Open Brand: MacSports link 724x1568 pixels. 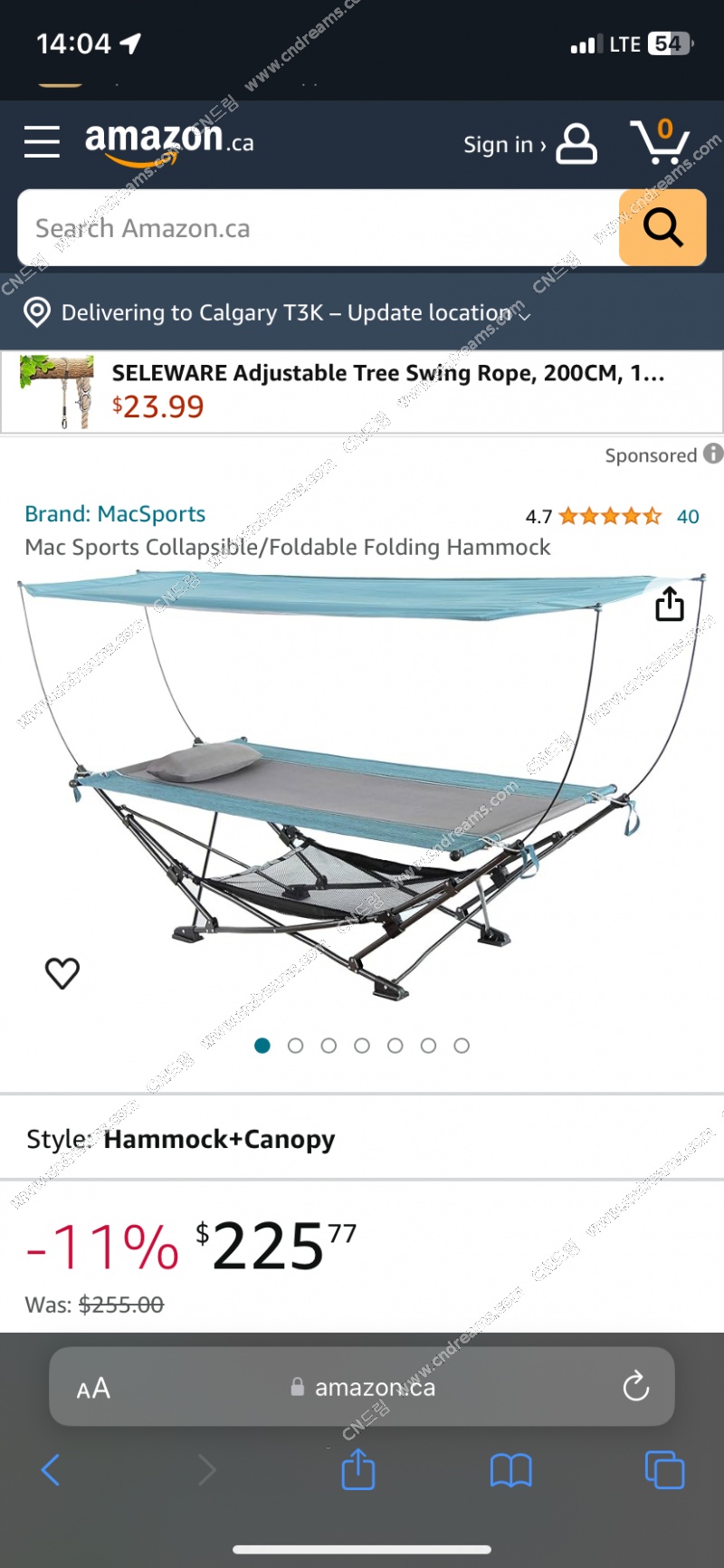point(115,514)
